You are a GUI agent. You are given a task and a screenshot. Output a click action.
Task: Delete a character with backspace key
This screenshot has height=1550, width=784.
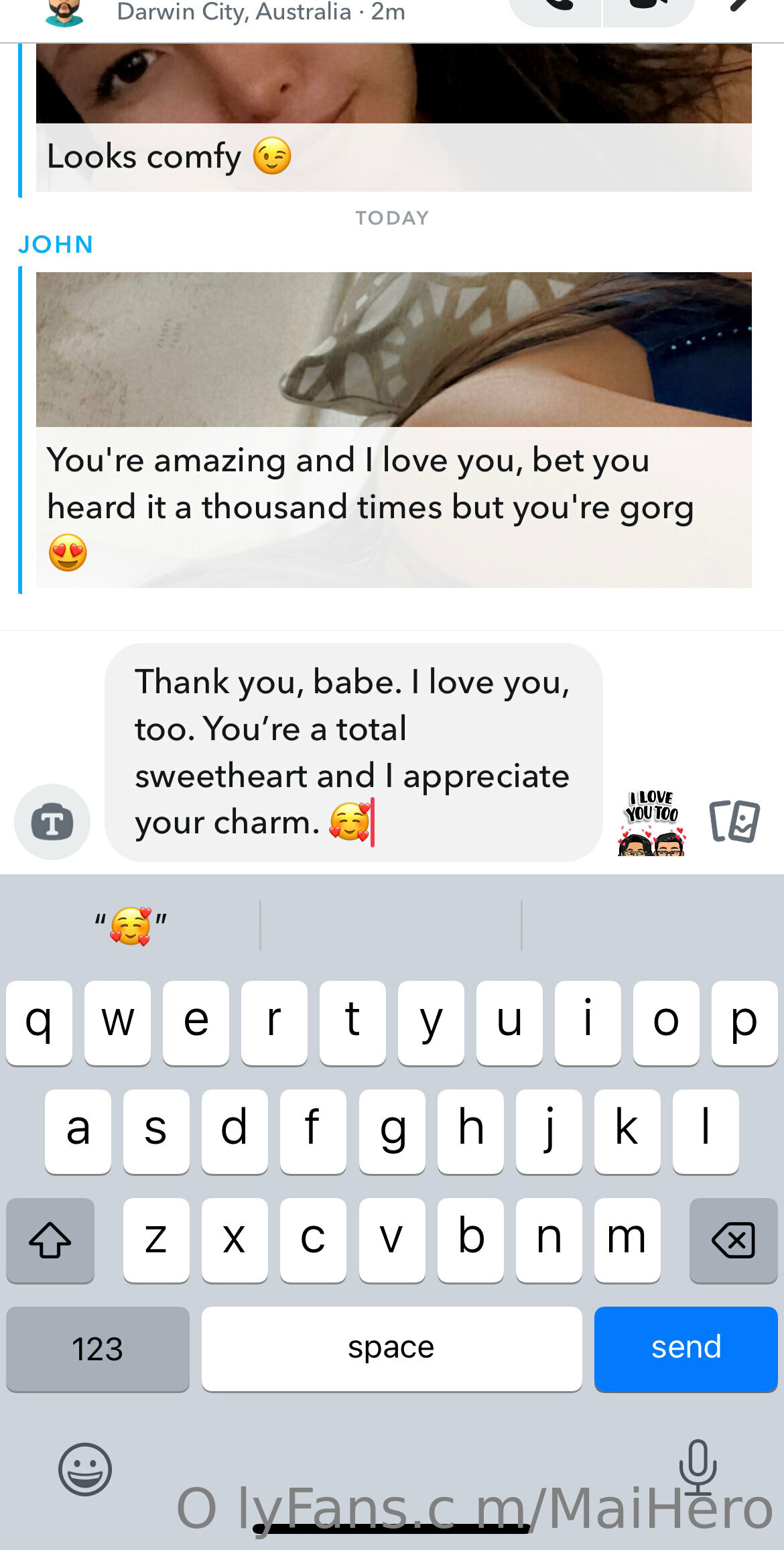pos(733,1240)
